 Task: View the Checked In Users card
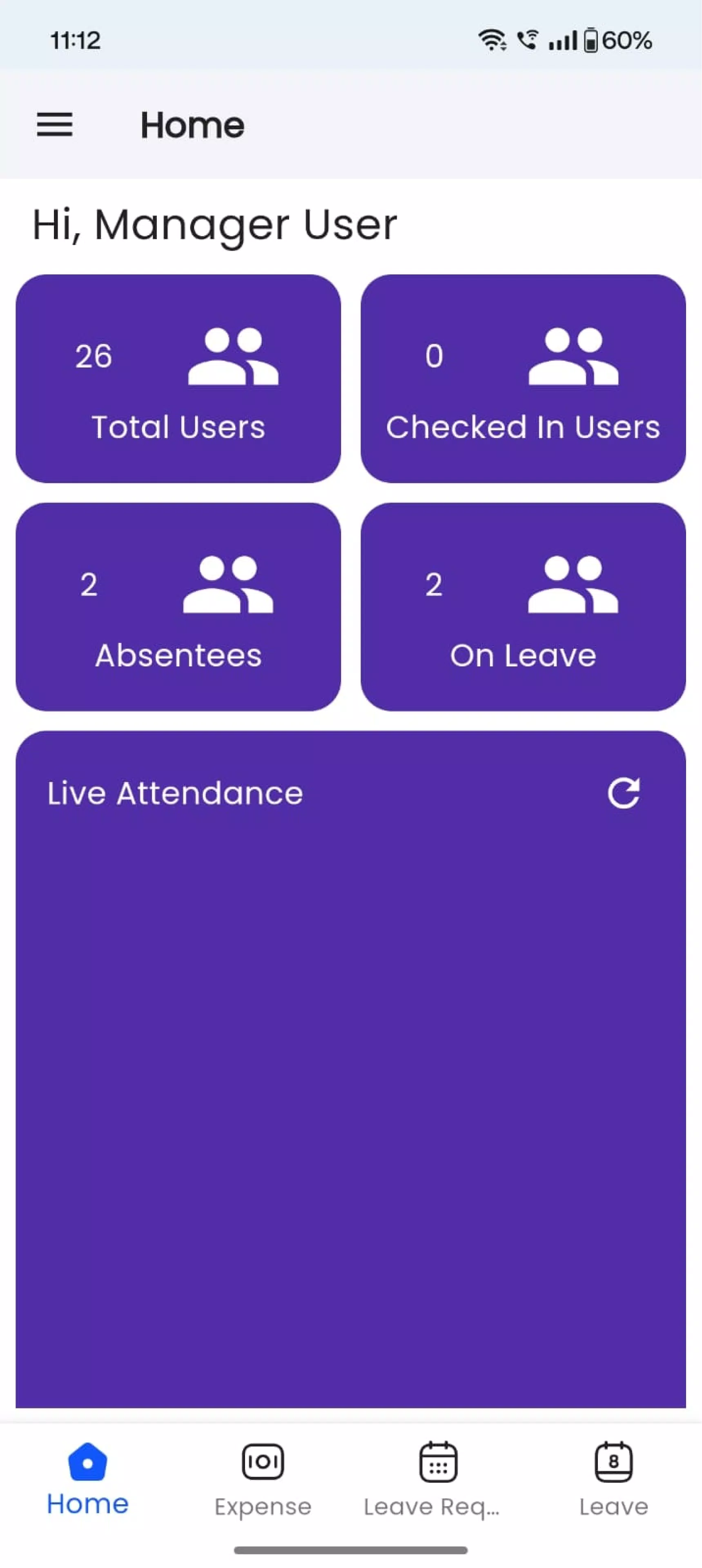(523, 379)
